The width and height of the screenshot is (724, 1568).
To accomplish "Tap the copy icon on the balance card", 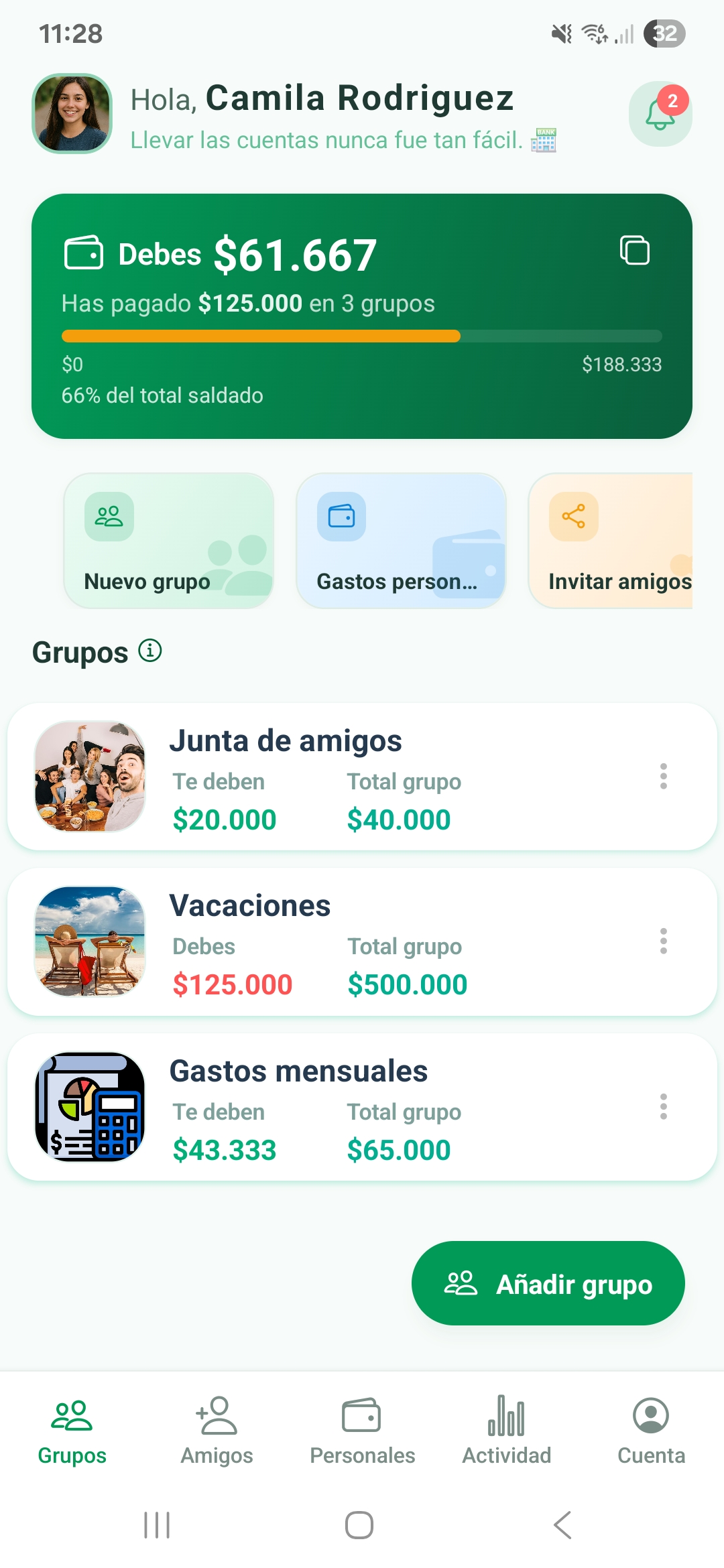I will click(634, 251).
